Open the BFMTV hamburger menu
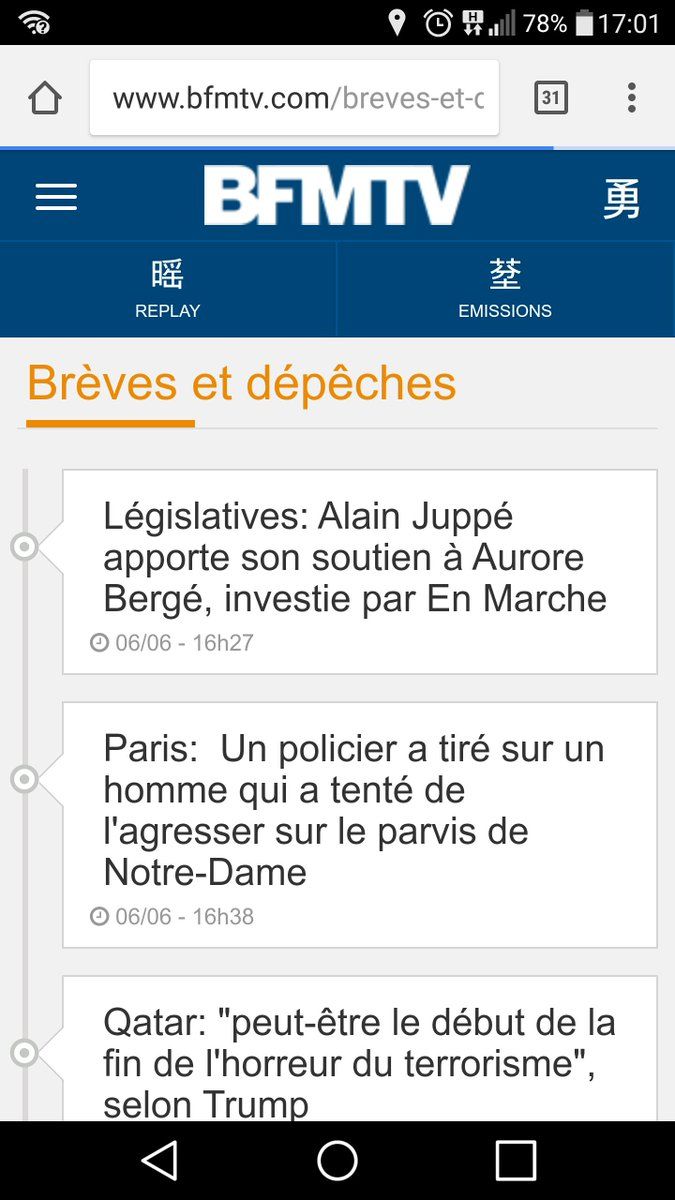The height and width of the screenshot is (1200, 675). tap(56, 196)
